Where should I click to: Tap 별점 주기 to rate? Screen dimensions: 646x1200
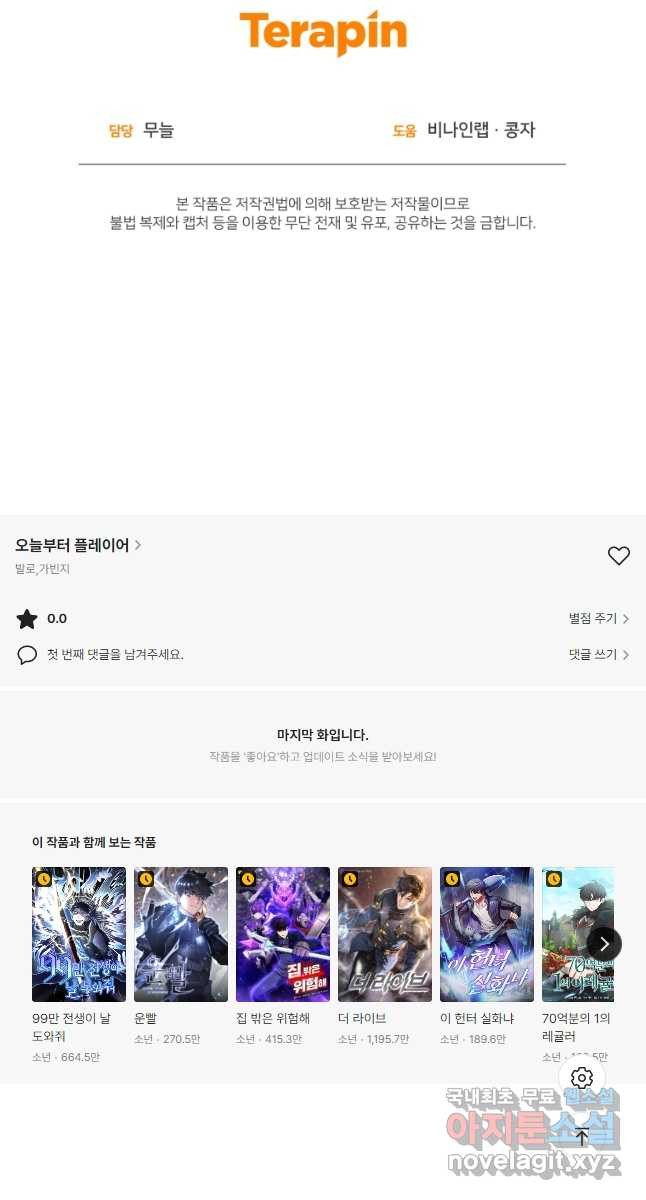[598, 619]
